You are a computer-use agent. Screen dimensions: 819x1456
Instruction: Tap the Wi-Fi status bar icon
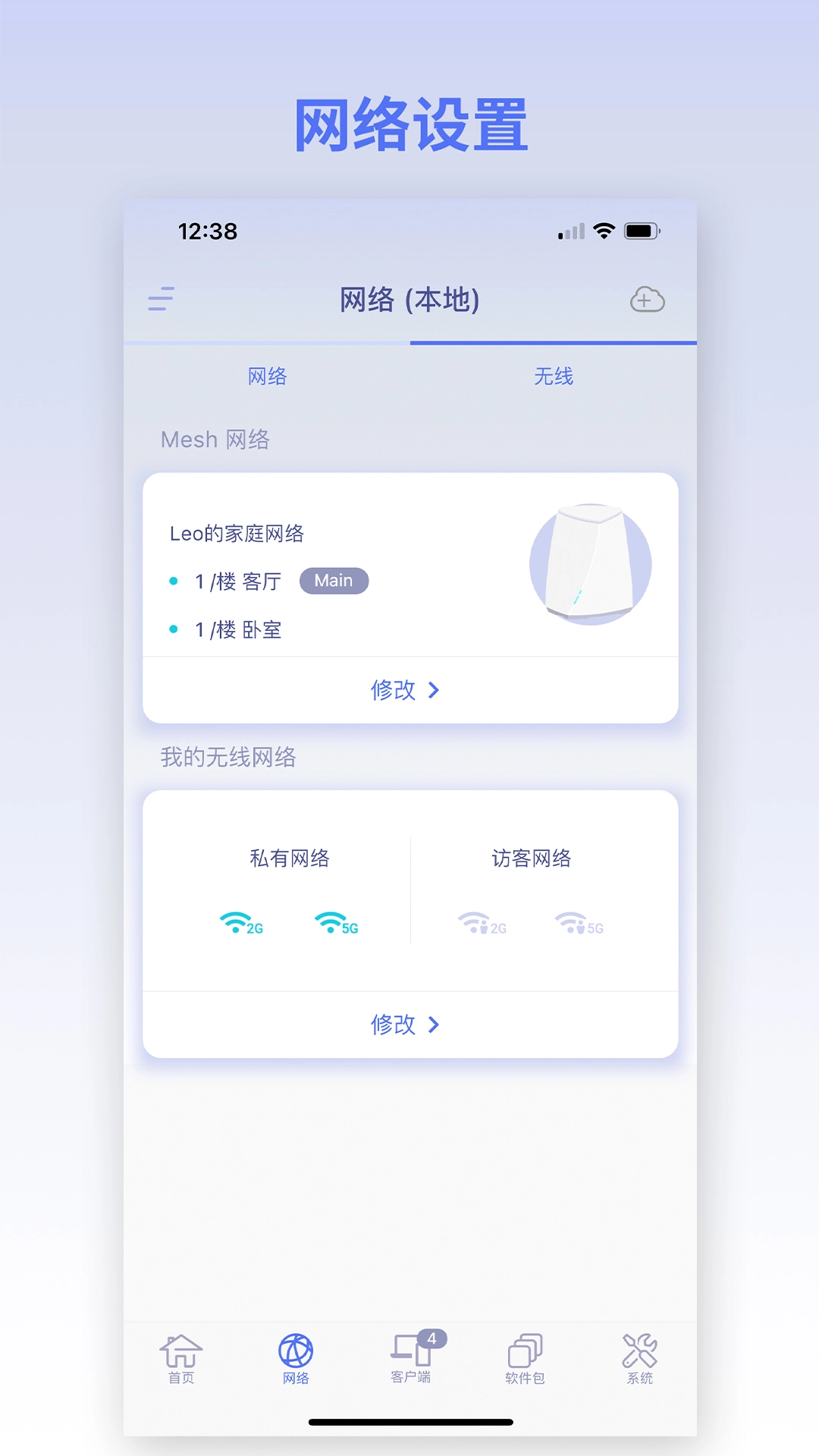pyautogui.click(x=604, y=231)
